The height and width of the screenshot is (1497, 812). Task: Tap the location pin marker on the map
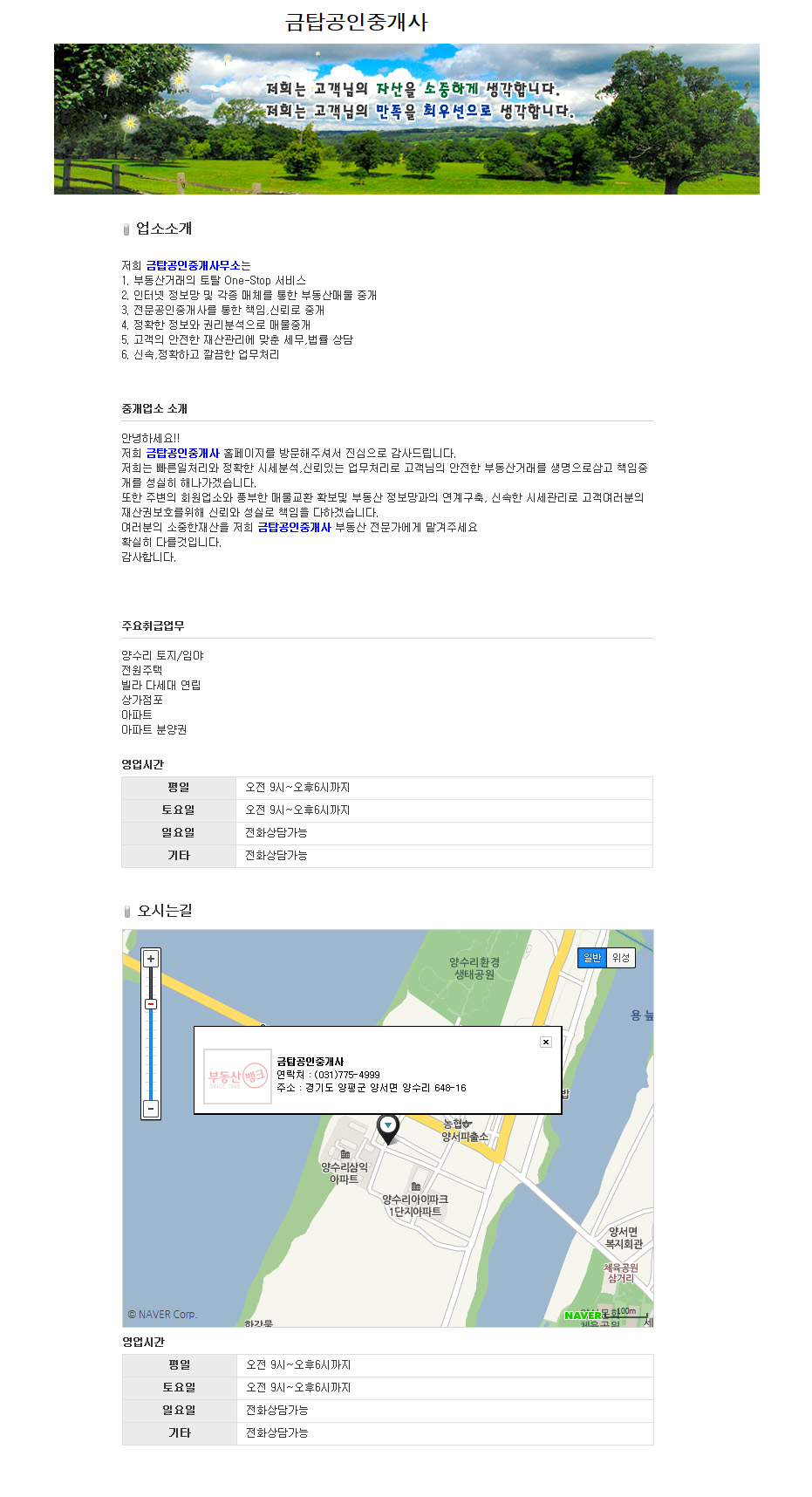388,1127
